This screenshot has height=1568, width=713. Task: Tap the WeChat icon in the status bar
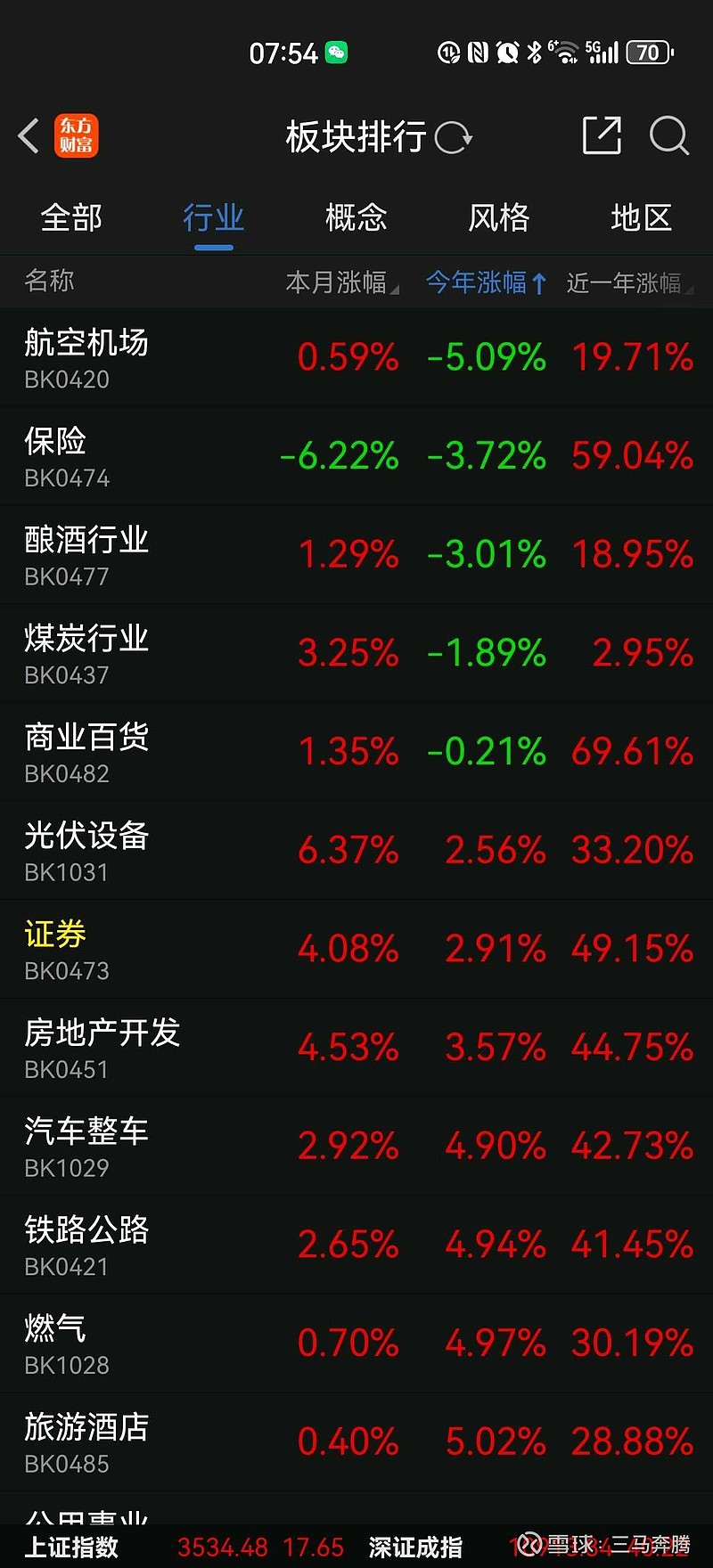click(337, 53)
